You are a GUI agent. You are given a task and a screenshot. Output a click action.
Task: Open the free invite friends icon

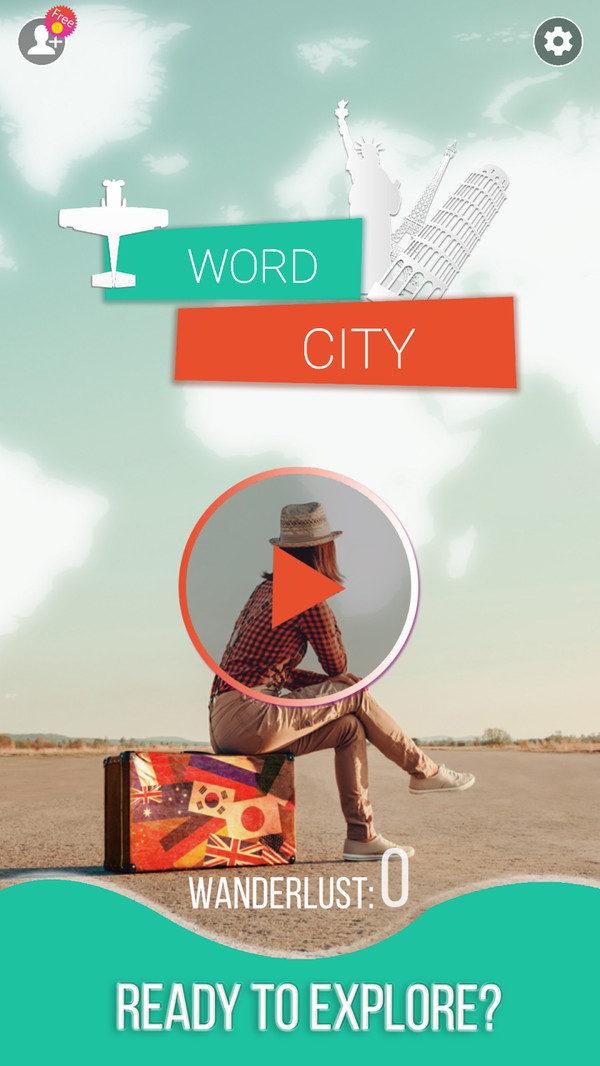click(43, 41)
